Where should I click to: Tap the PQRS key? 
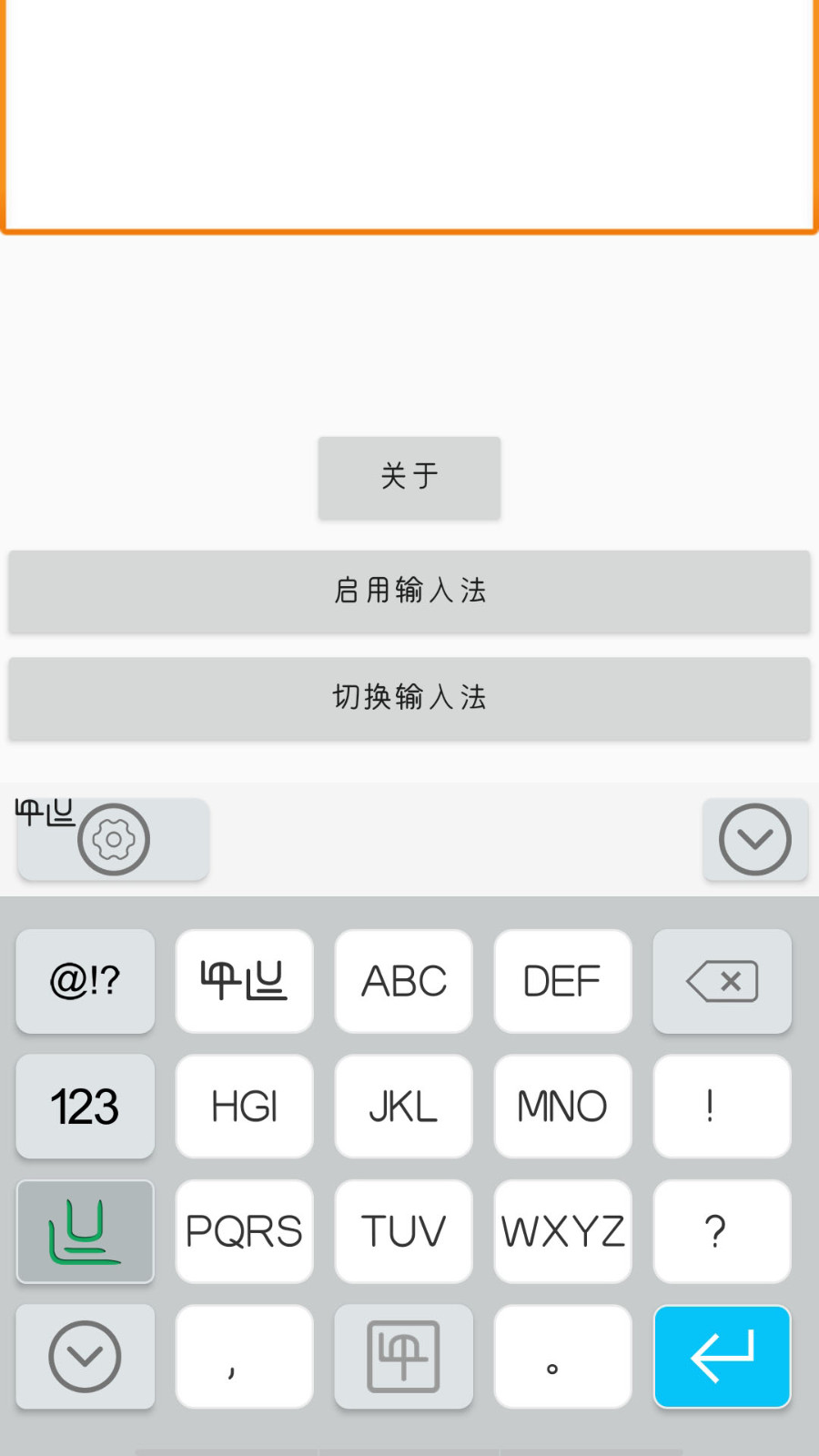click(244, 1231)
